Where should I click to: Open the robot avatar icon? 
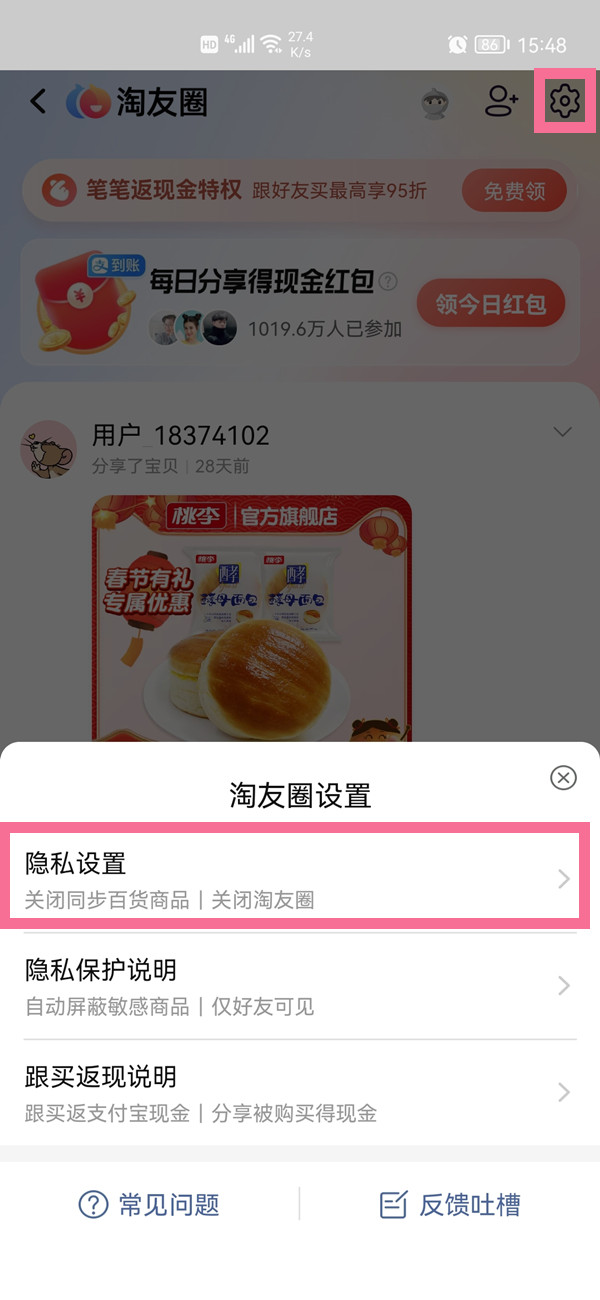pos(435,102)
